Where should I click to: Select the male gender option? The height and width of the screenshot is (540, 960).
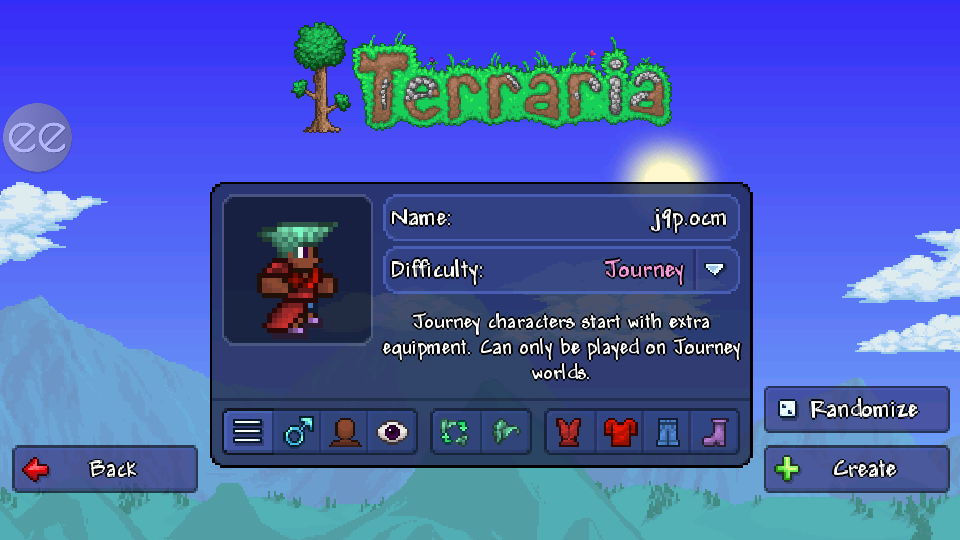(x=297, y=432)
